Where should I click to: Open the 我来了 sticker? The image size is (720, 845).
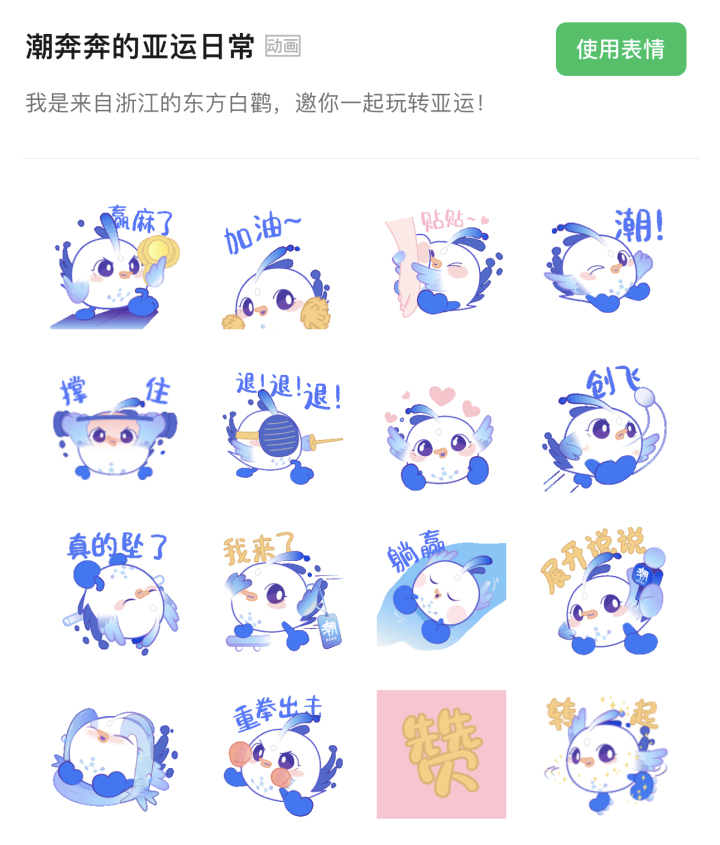click(277, 592)
